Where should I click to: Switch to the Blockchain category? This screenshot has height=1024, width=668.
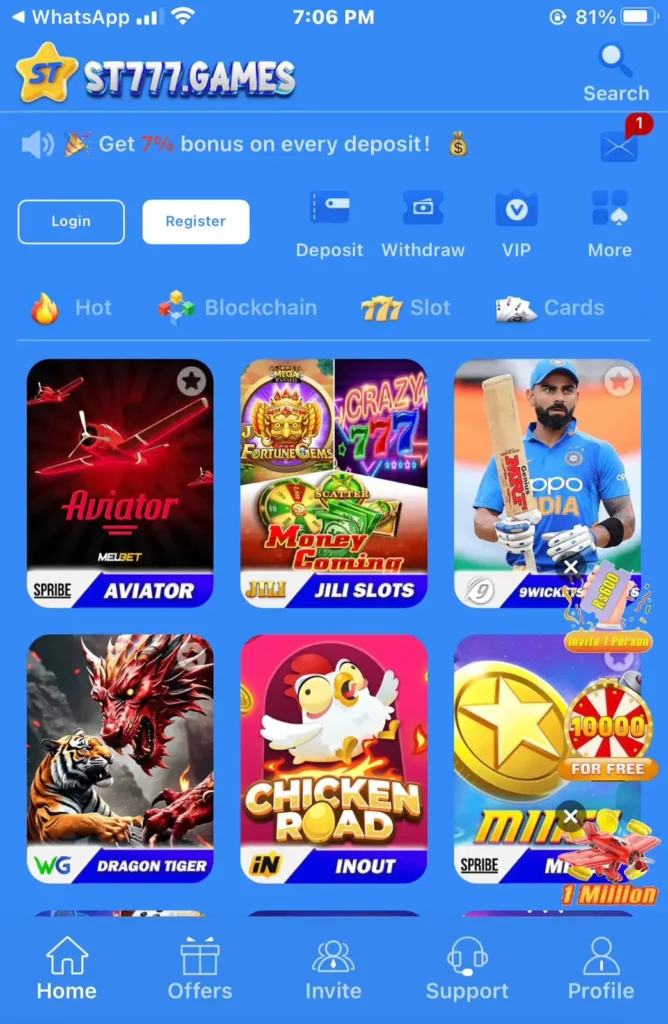tap(237, 308)
